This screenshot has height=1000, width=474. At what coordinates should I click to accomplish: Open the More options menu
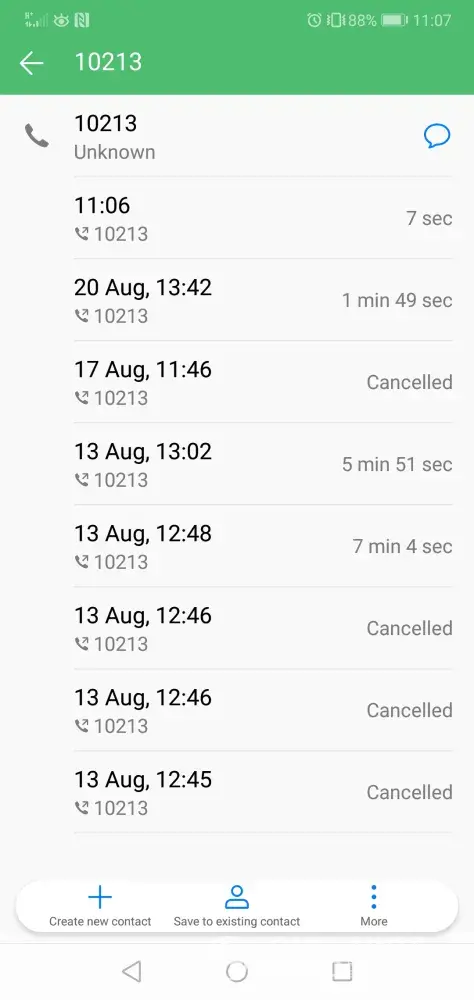[374, 906]
